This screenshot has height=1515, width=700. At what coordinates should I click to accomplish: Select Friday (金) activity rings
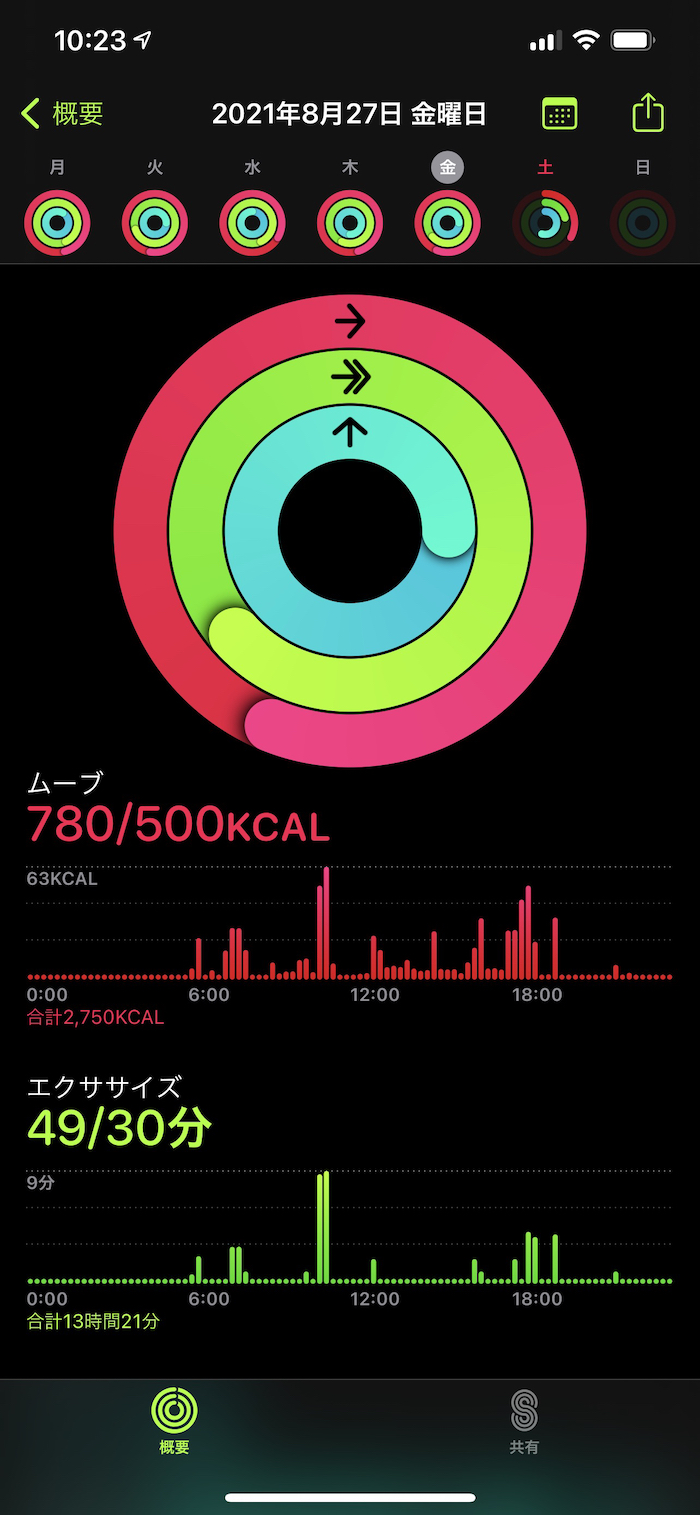coord(447,222)
